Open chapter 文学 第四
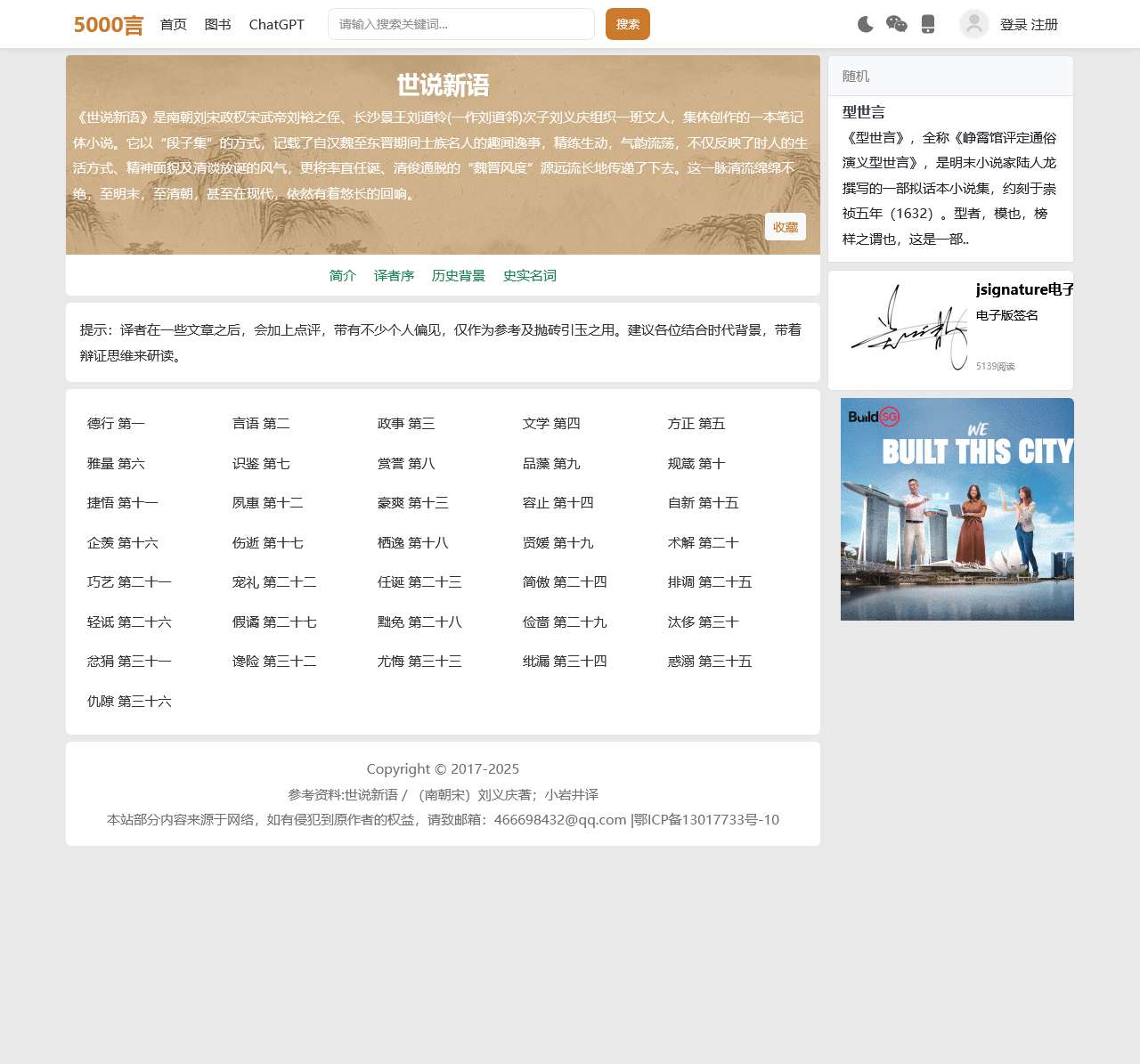 (551, 423)
